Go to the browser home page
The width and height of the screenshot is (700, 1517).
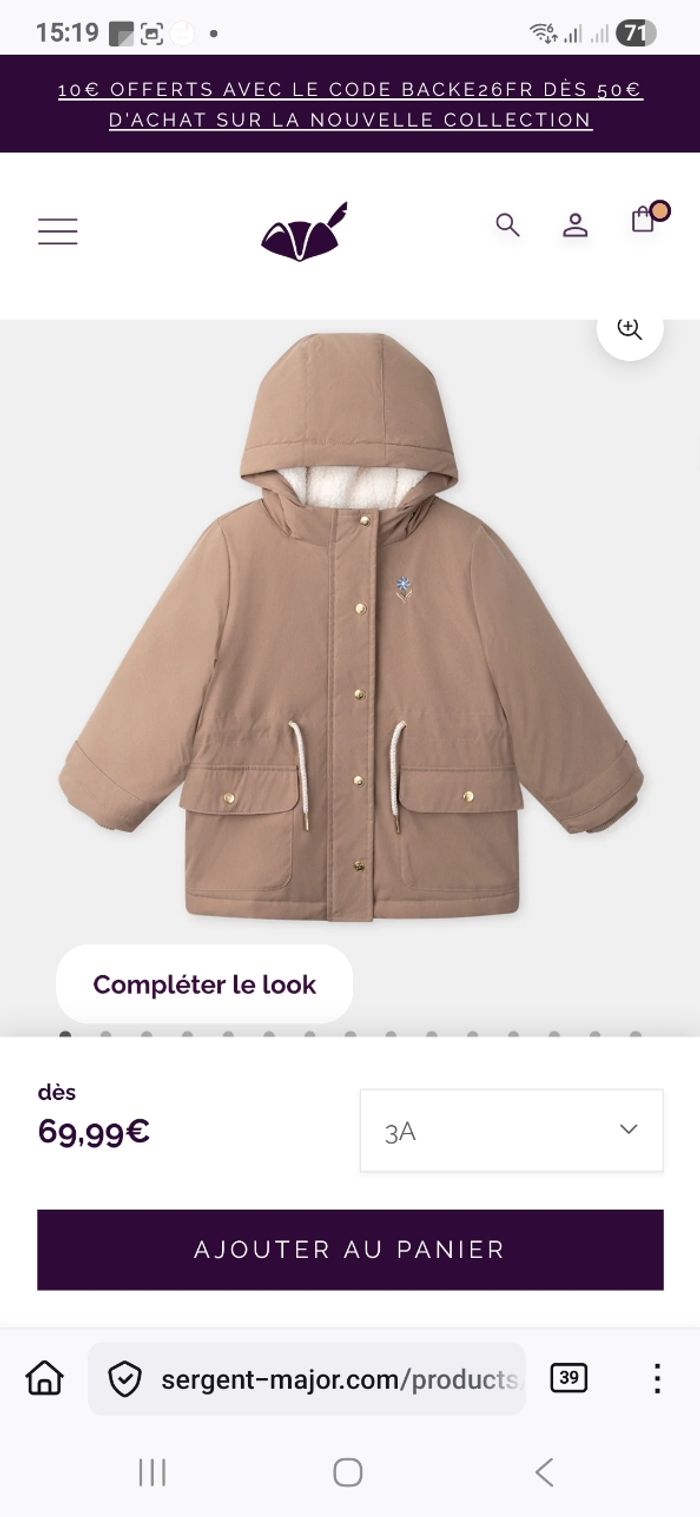click(44, 1378)
